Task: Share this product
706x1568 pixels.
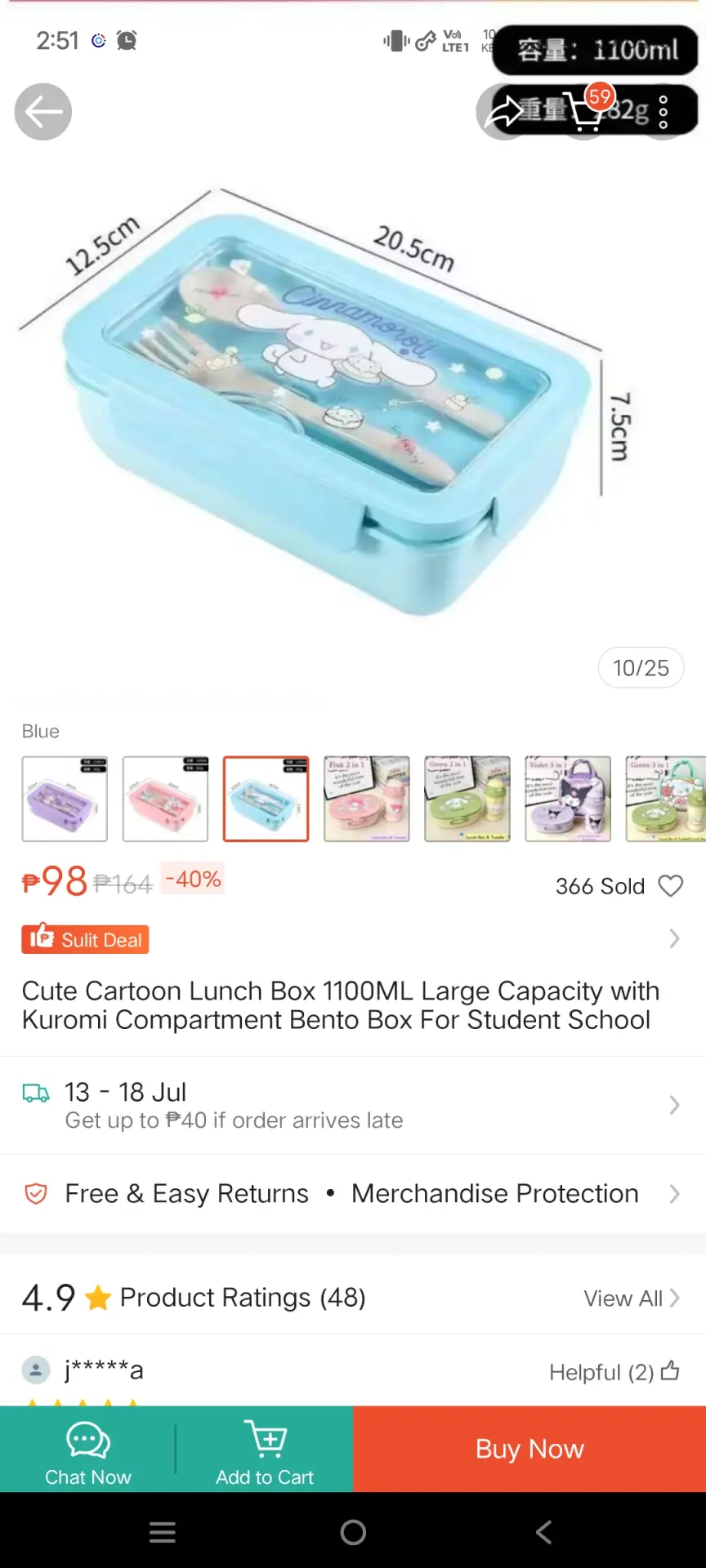Action: (504, 112)
